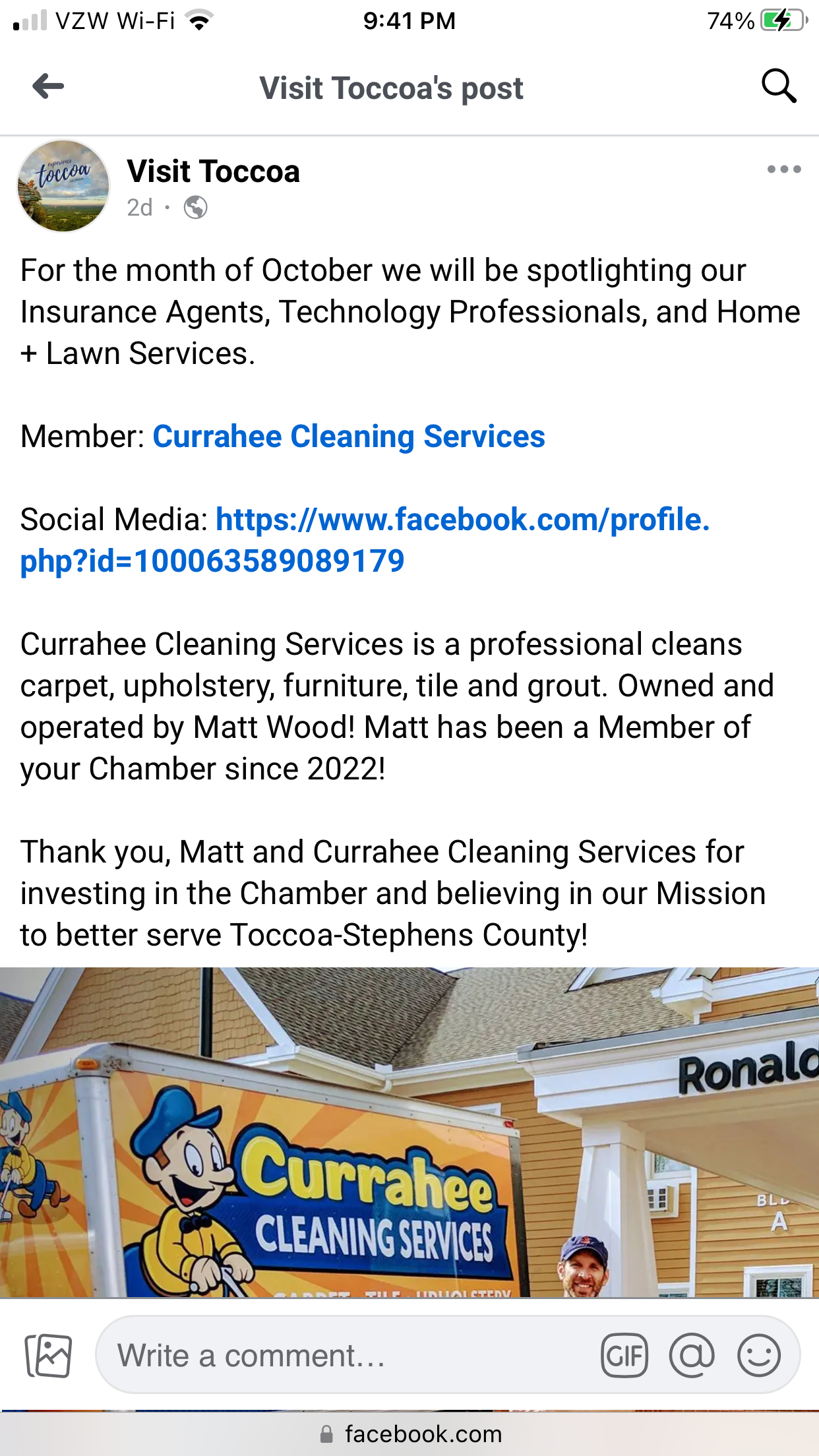View the Currahee Cleaning truck photo
The width and height of the screenshot is (819, 1456).
(x=409, y=1133)
